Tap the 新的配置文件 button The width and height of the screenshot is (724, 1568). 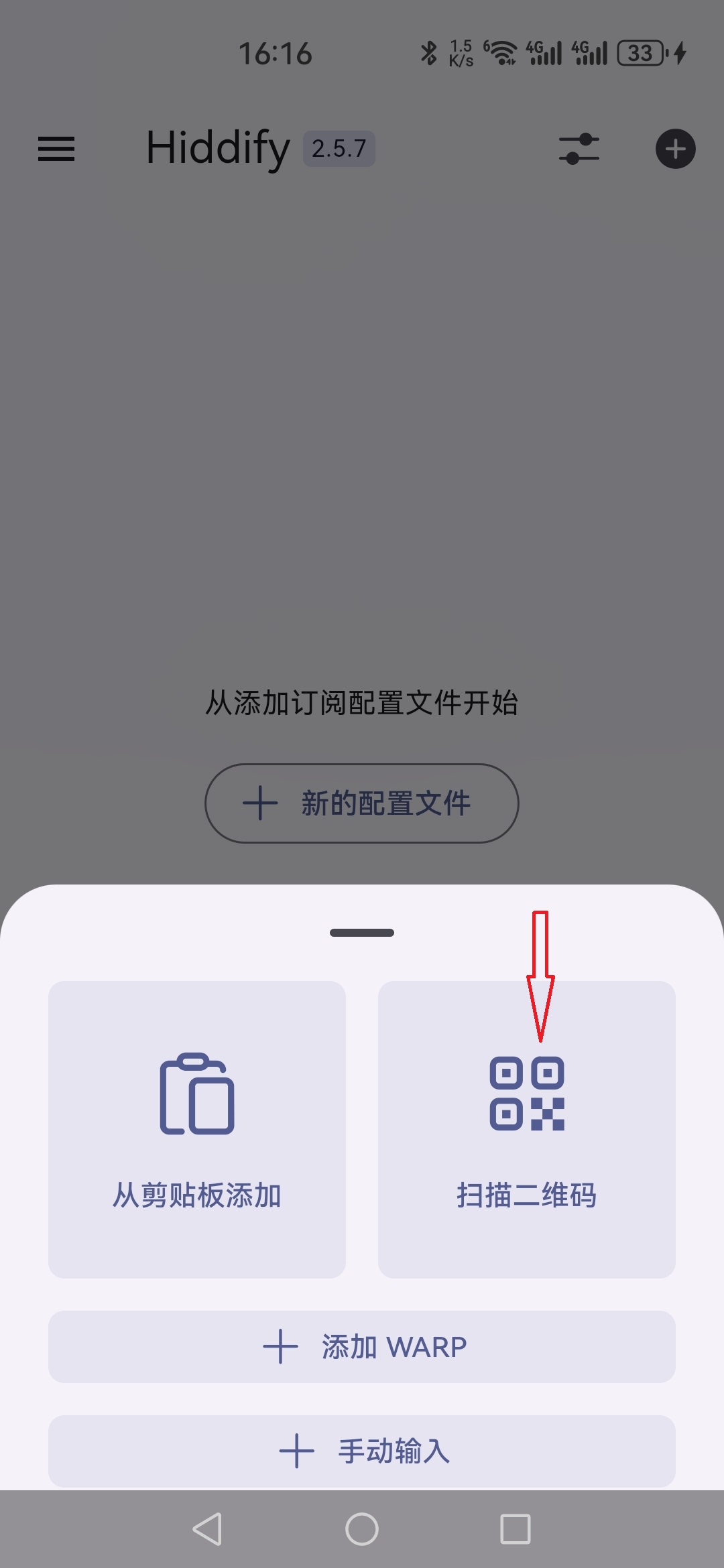[x=362, y=803]
